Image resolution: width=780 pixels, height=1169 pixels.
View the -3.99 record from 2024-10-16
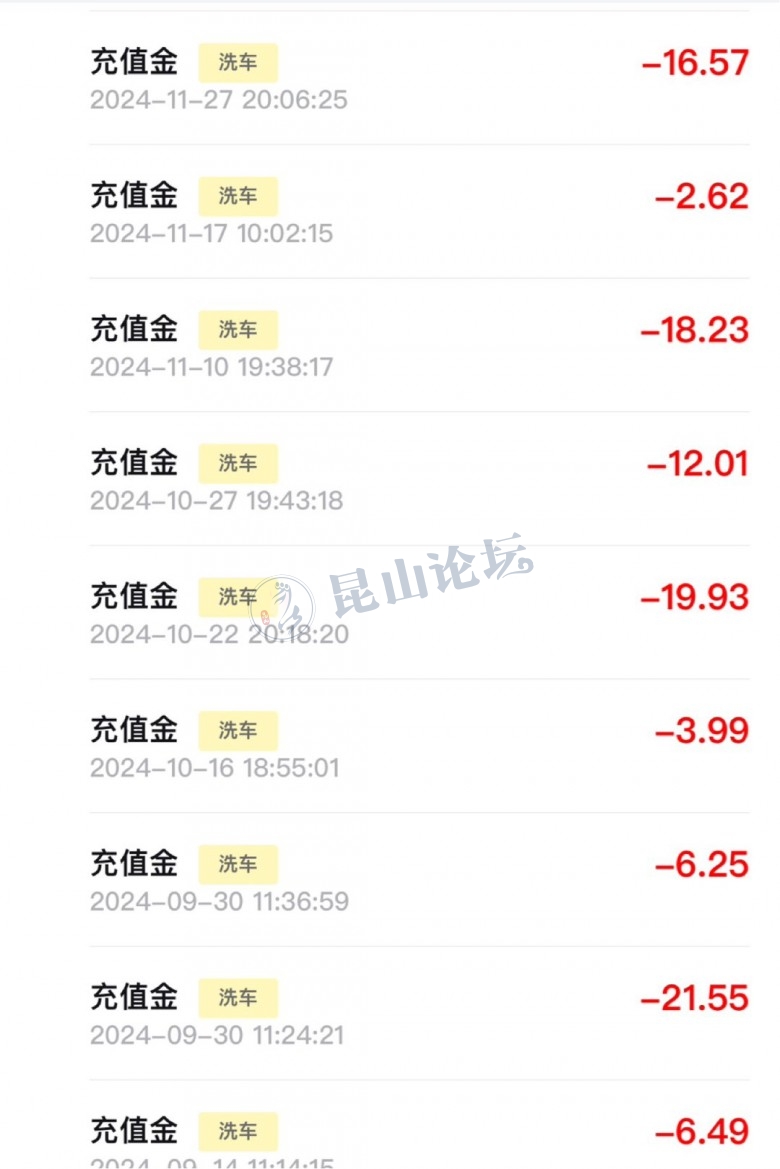(x=418, y=746)
